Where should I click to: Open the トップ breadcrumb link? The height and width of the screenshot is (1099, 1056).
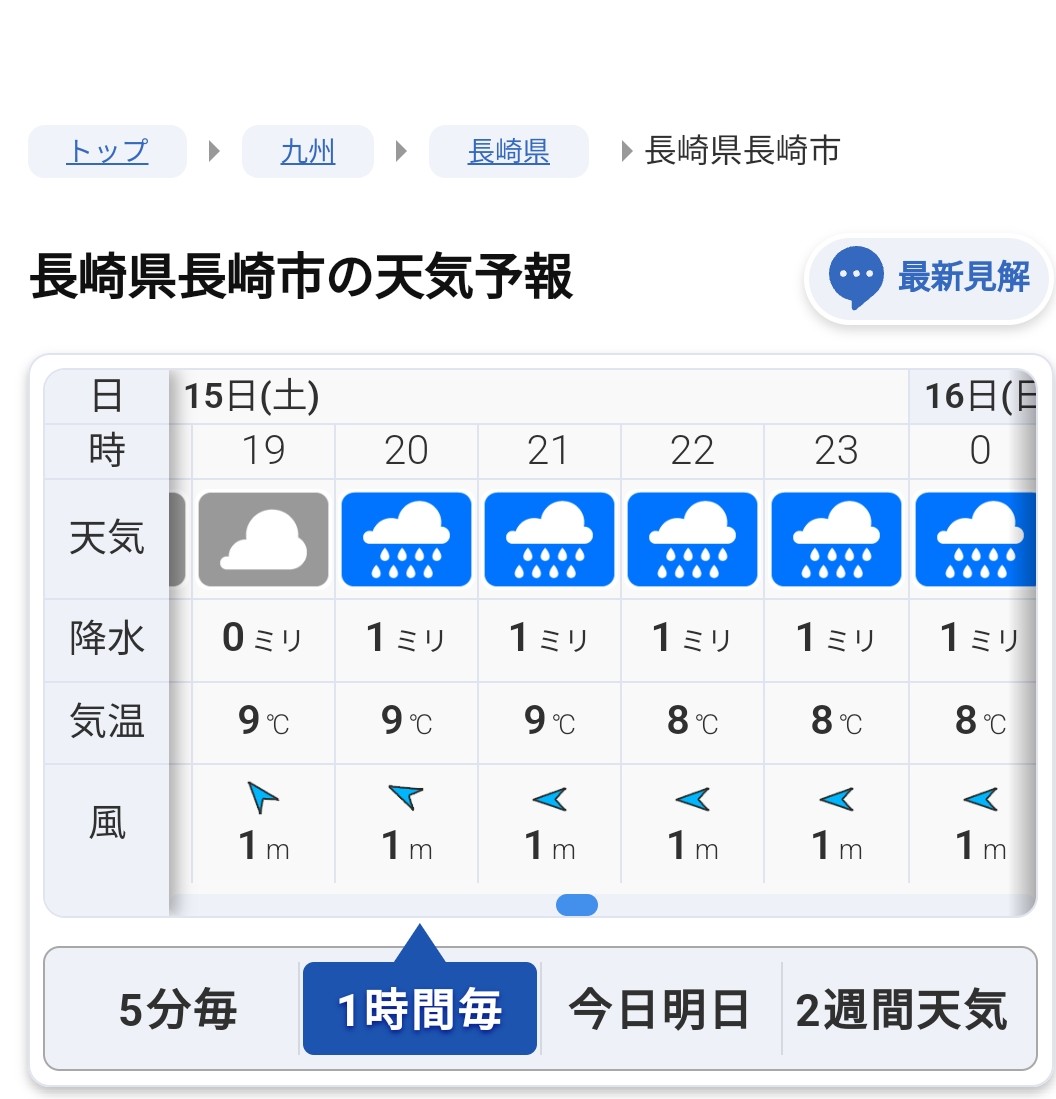click(107, 152)
